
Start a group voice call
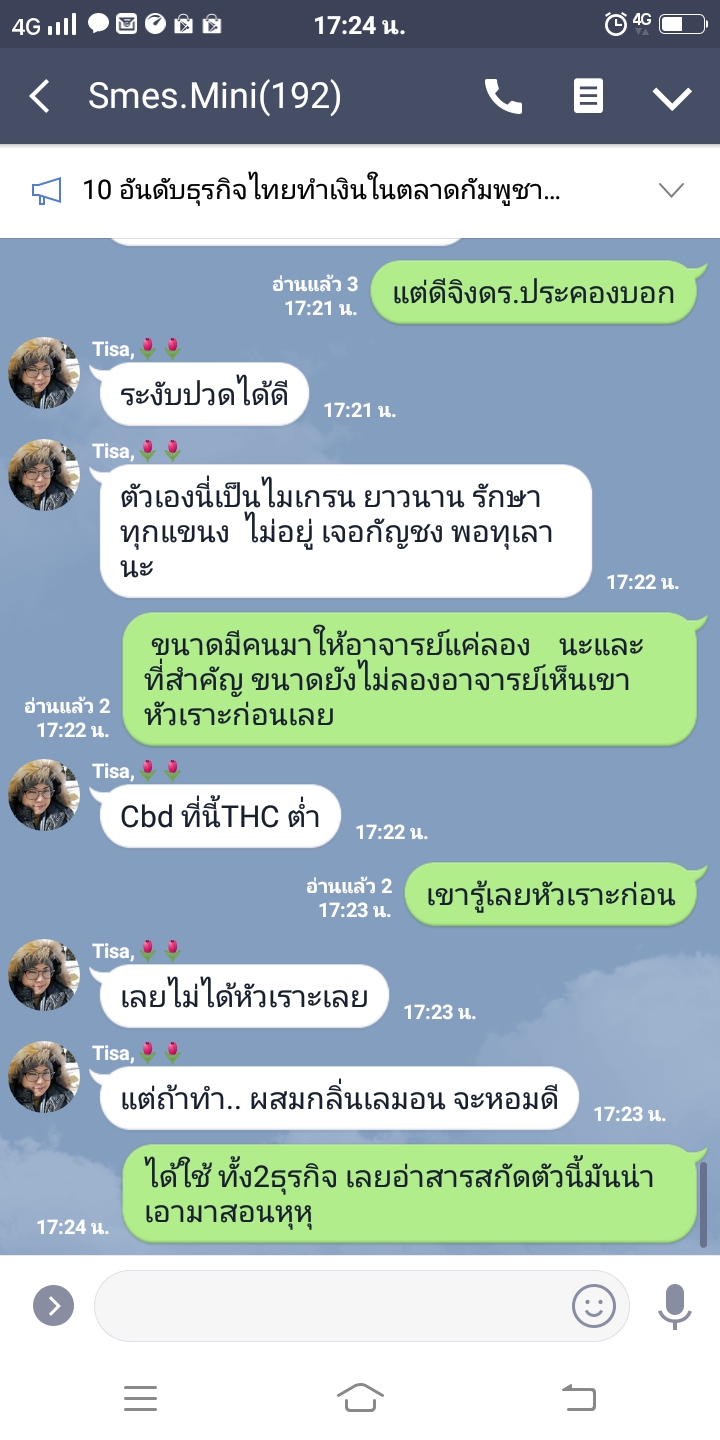coord(503,97)
